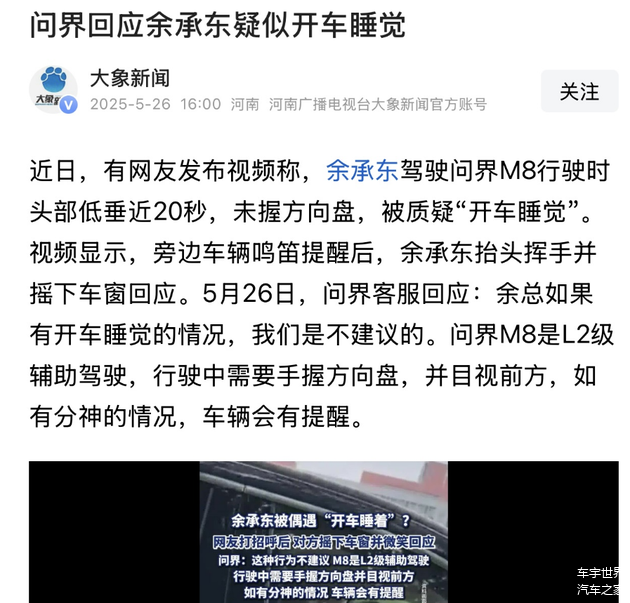This screenshot has height=603, width=630.
Task: Open the 余承东 highlighted link
Action: click(x=362, y=171)
